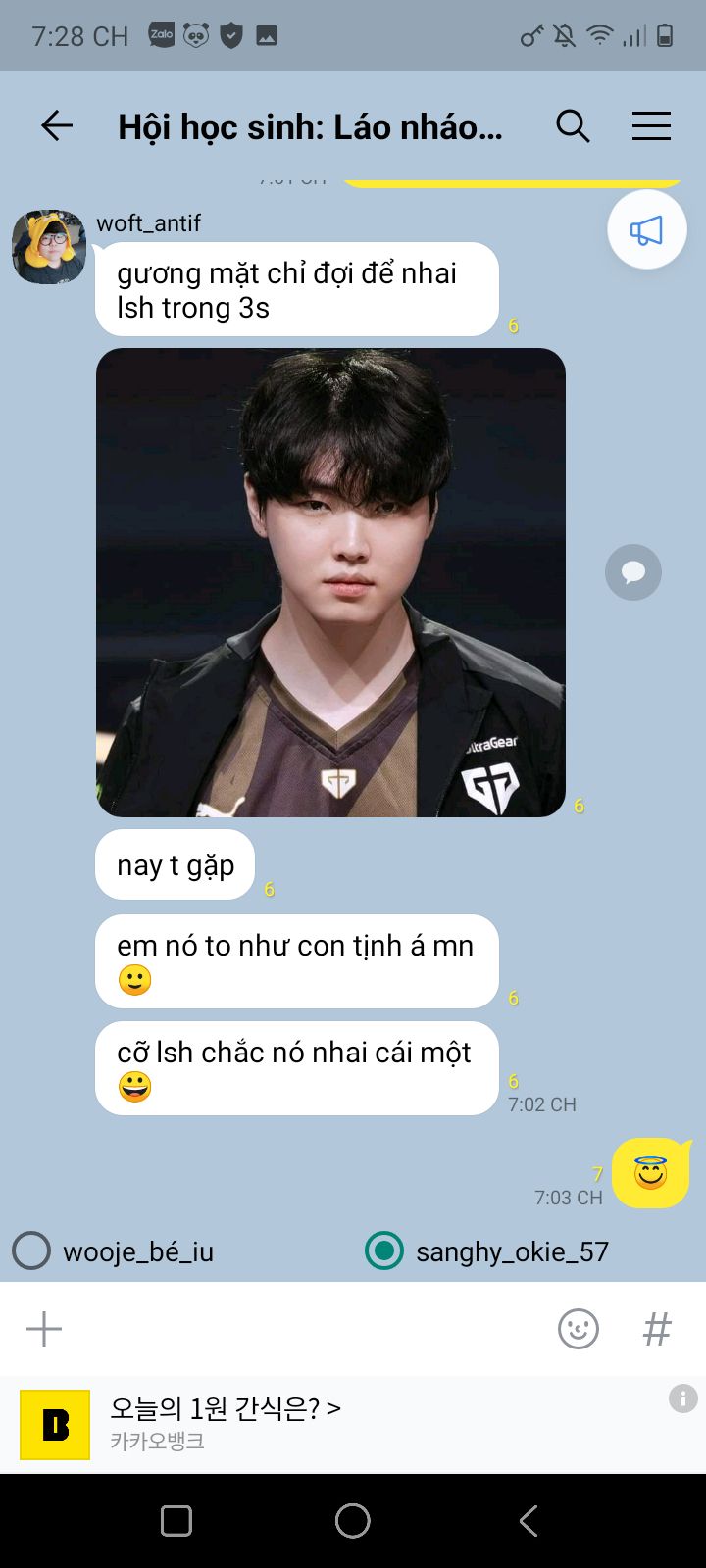Open the emoticon picker

click(x=579, y=1329)
